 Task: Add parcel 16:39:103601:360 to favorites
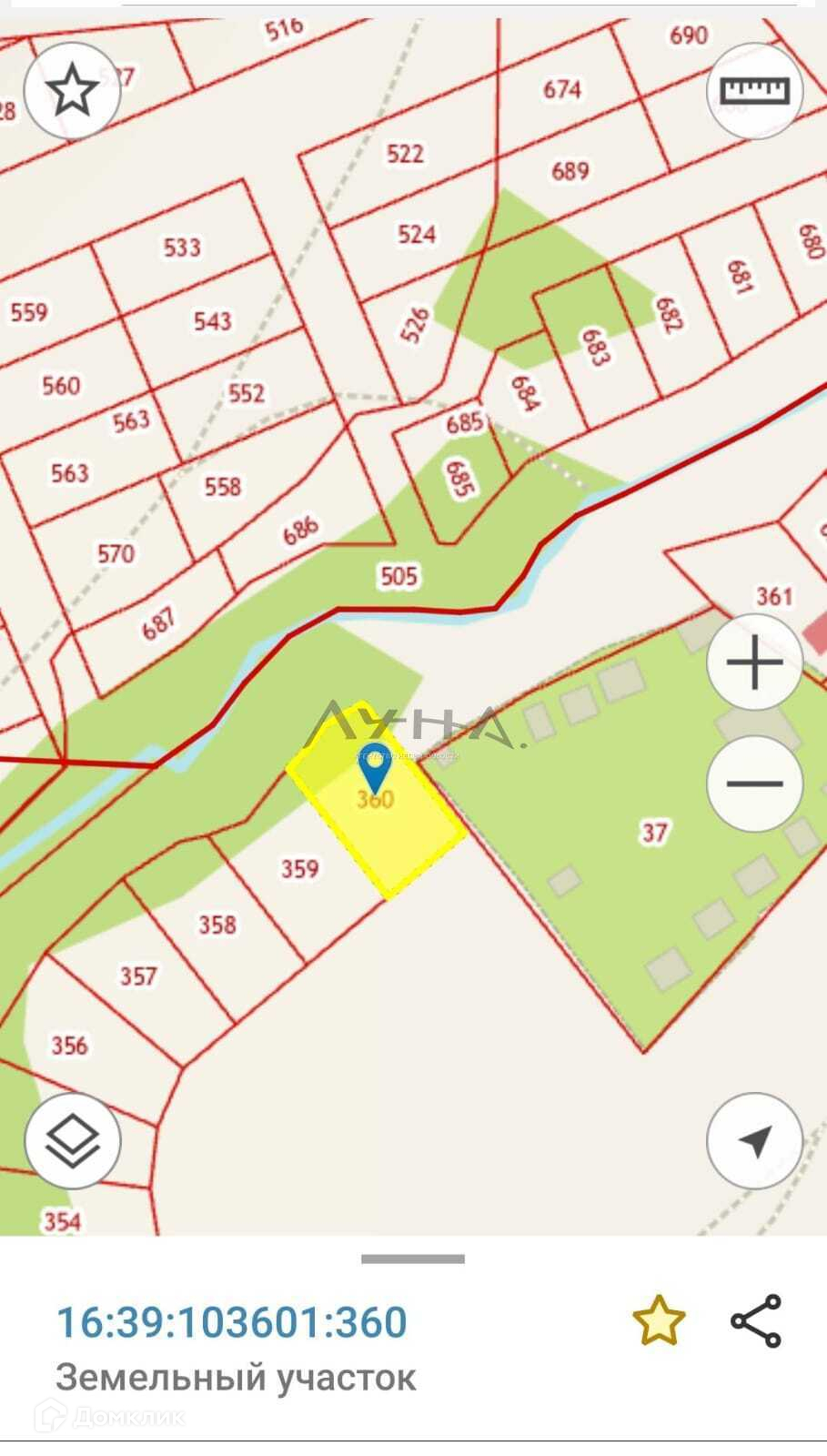tap(658, 1321)
